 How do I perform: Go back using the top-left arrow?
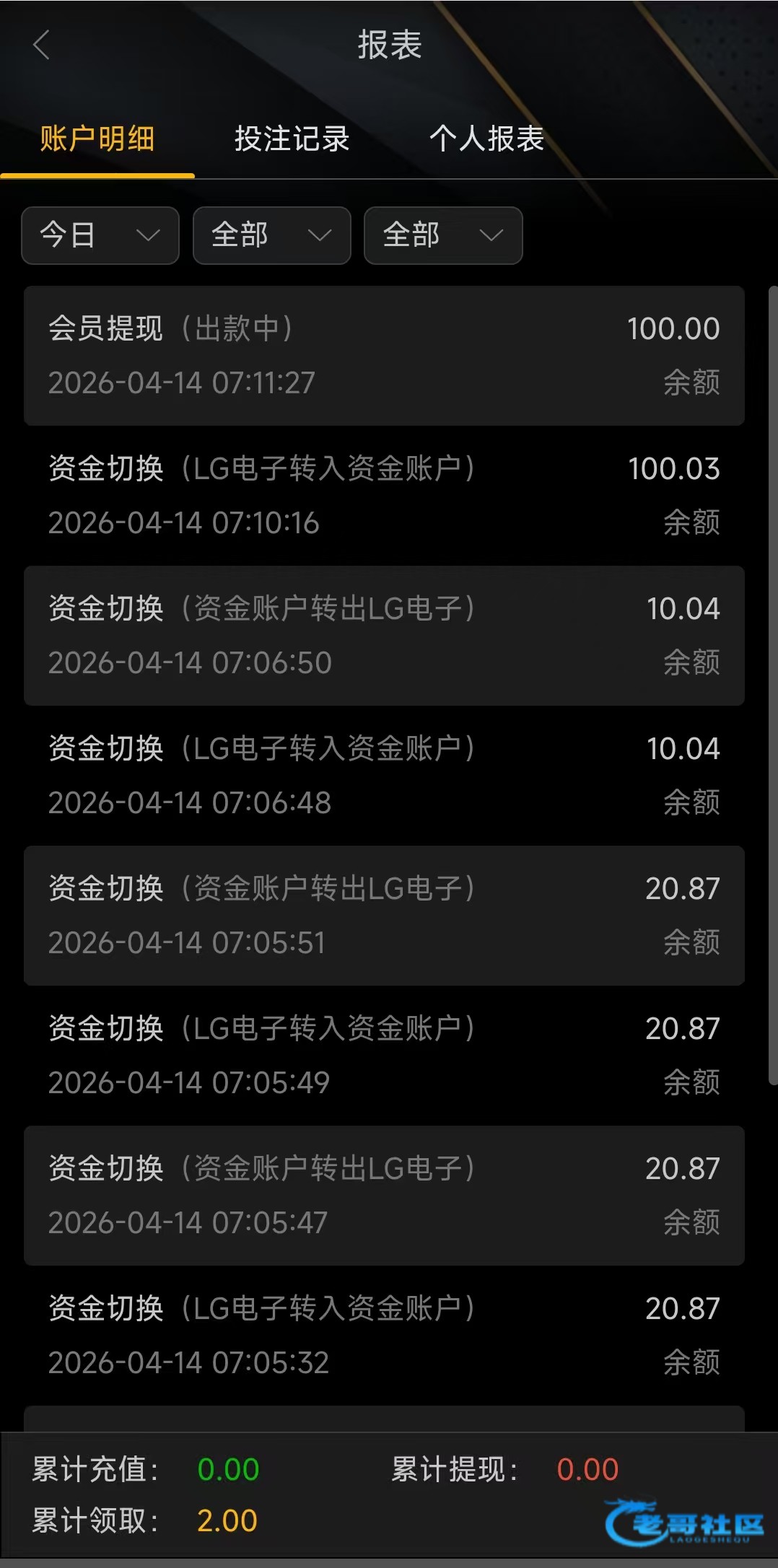tap(41, 45)
